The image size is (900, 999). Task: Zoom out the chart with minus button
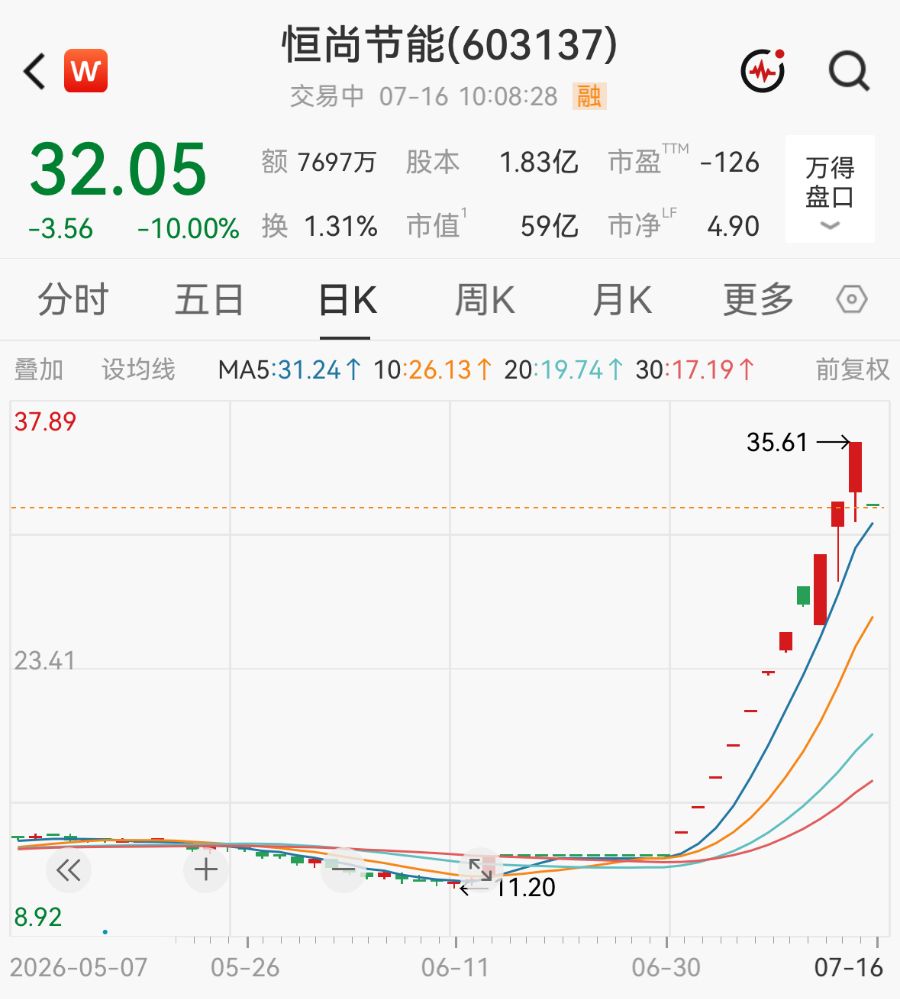coord(343,870)
